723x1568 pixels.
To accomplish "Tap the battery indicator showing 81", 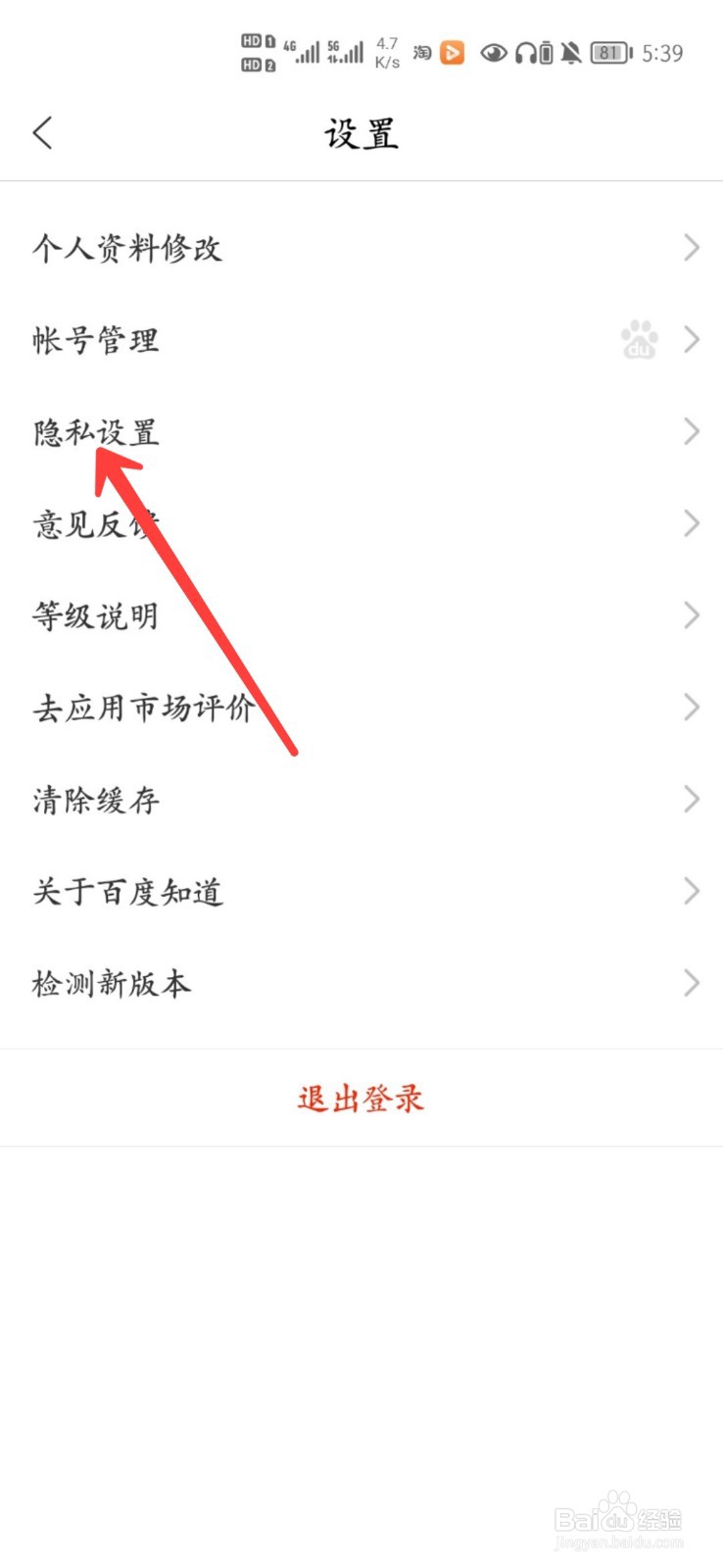I will [x=608, y=53].
